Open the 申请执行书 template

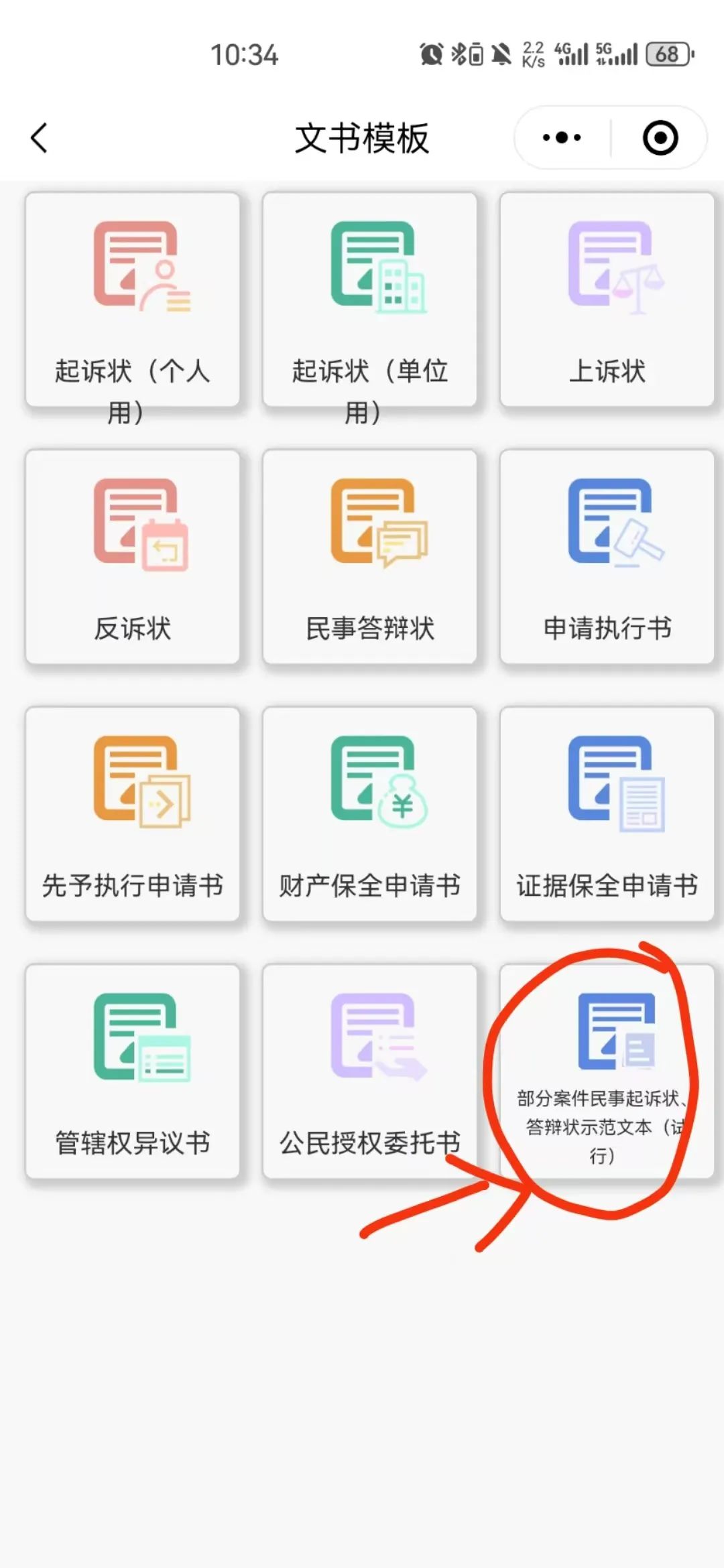click(607, 558)
